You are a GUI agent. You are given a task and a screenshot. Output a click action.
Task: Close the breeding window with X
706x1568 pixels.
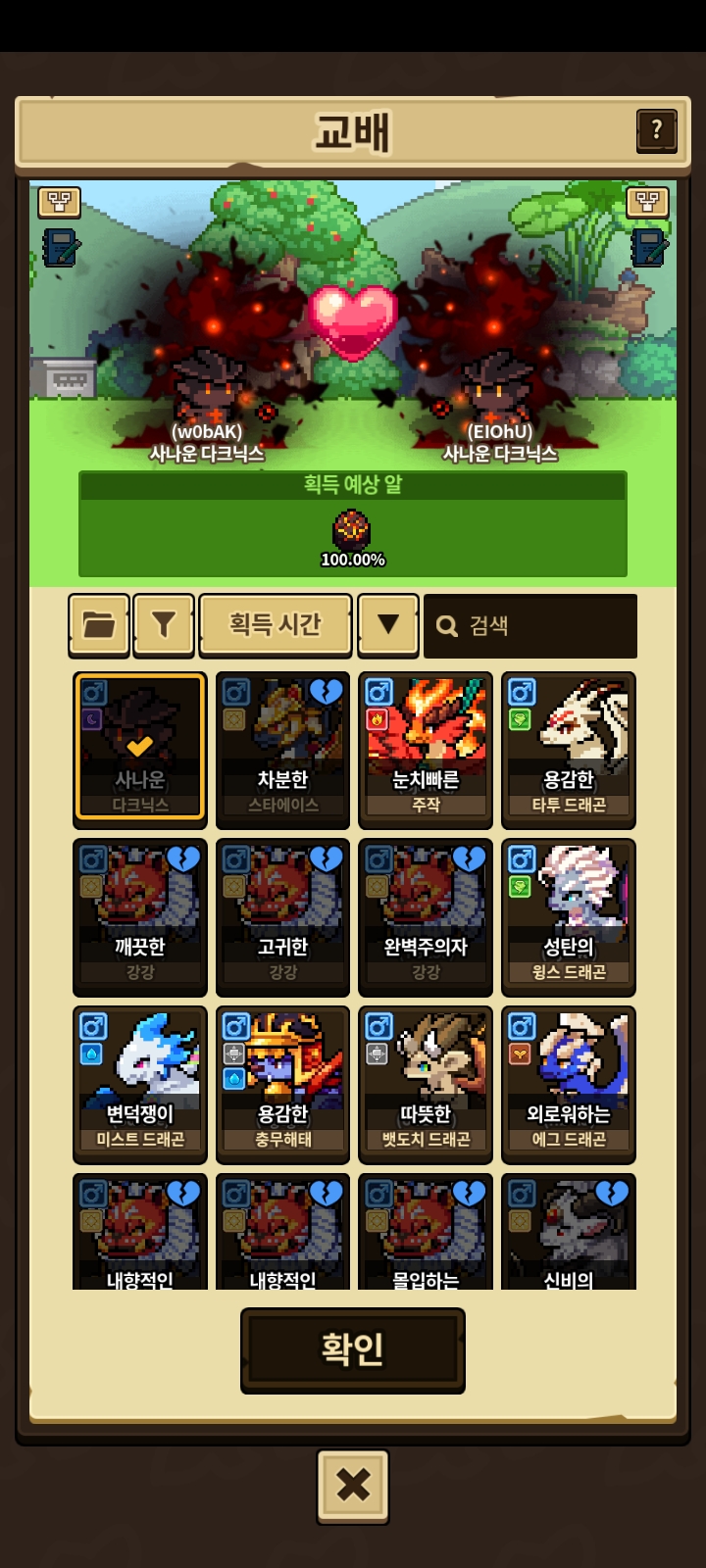[353, 1486]
